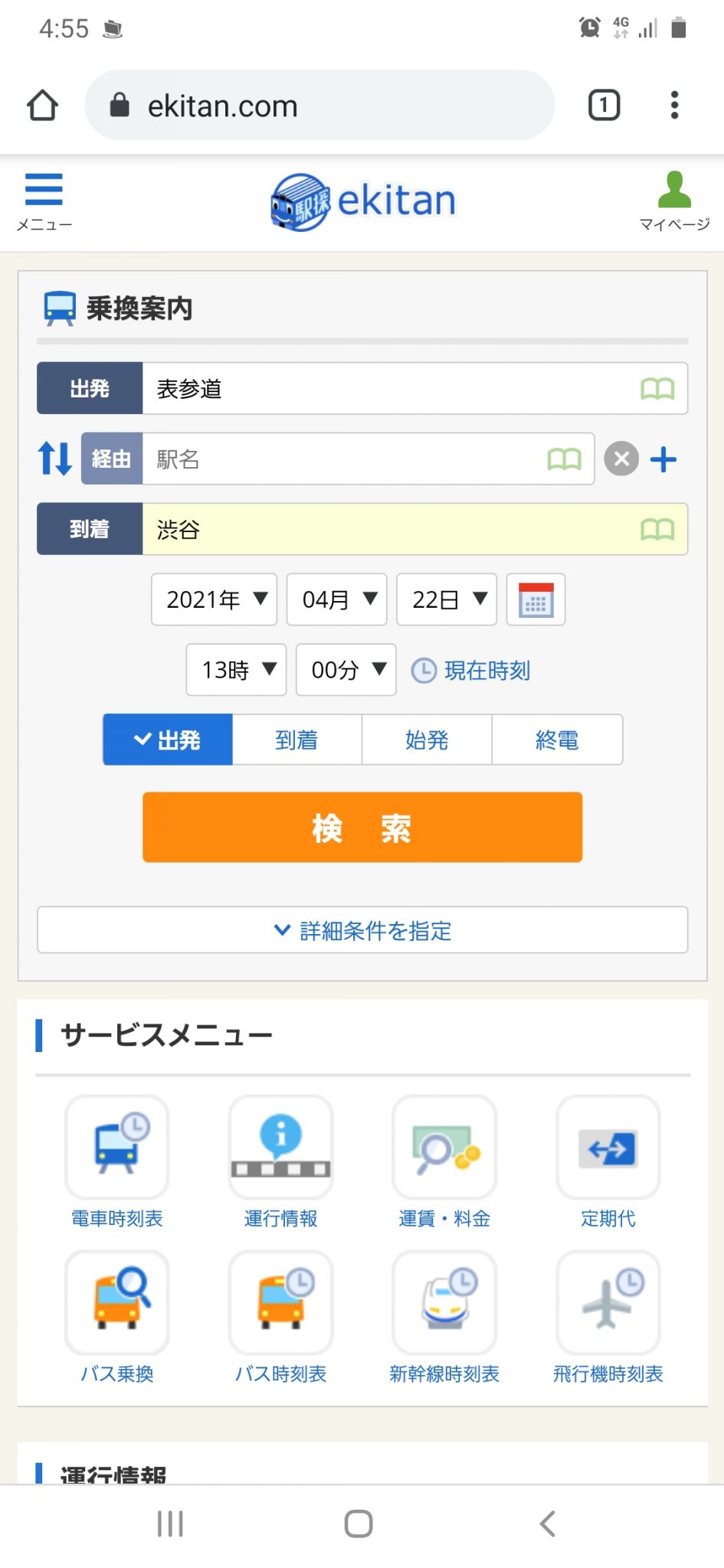The width and height of the screenshot is (724, 1568).
Task: Edit the 出発 station field 表参道
Action: [x=414, y=389]
